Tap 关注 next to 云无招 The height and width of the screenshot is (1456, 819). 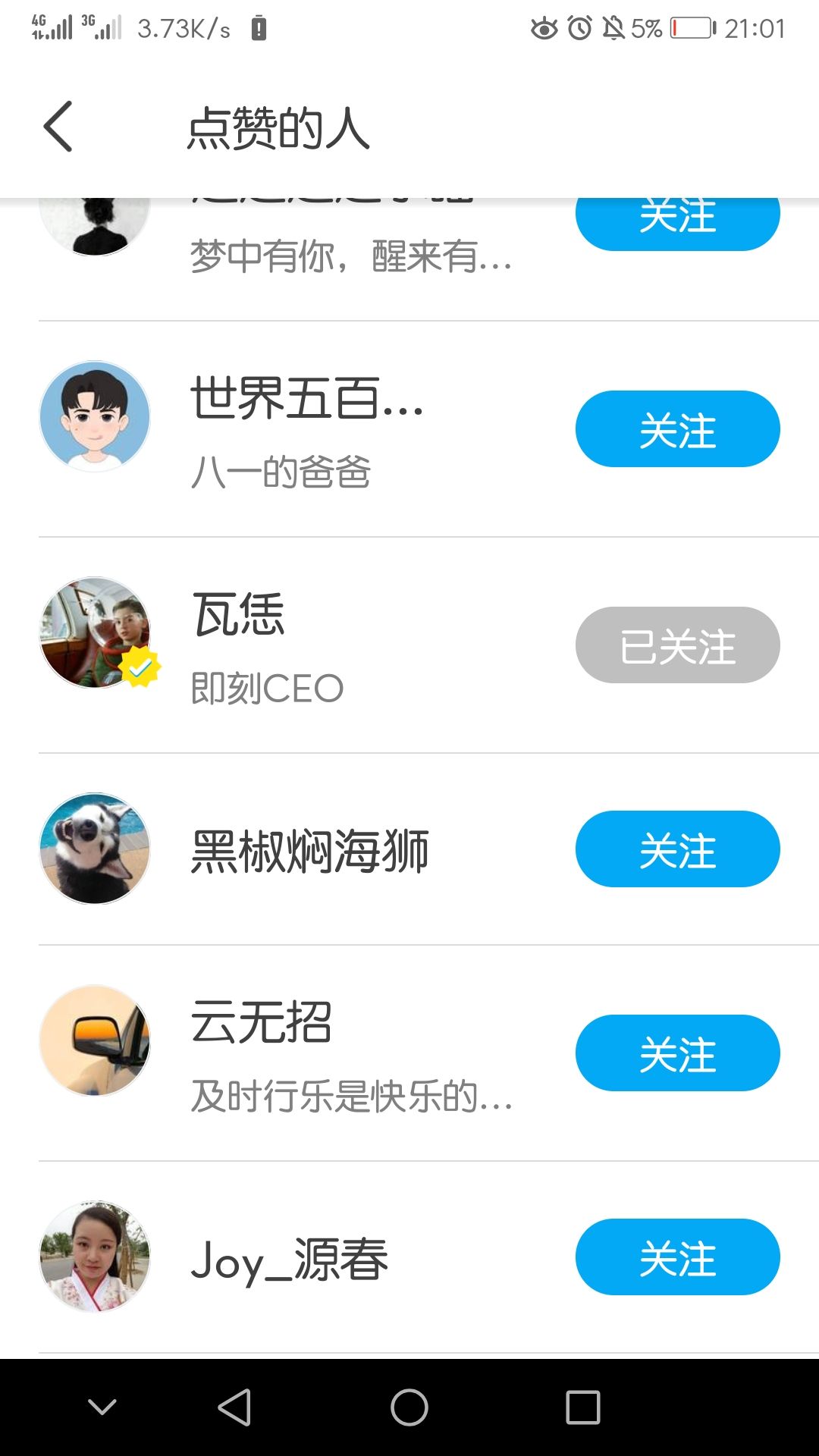point(677,1053)
